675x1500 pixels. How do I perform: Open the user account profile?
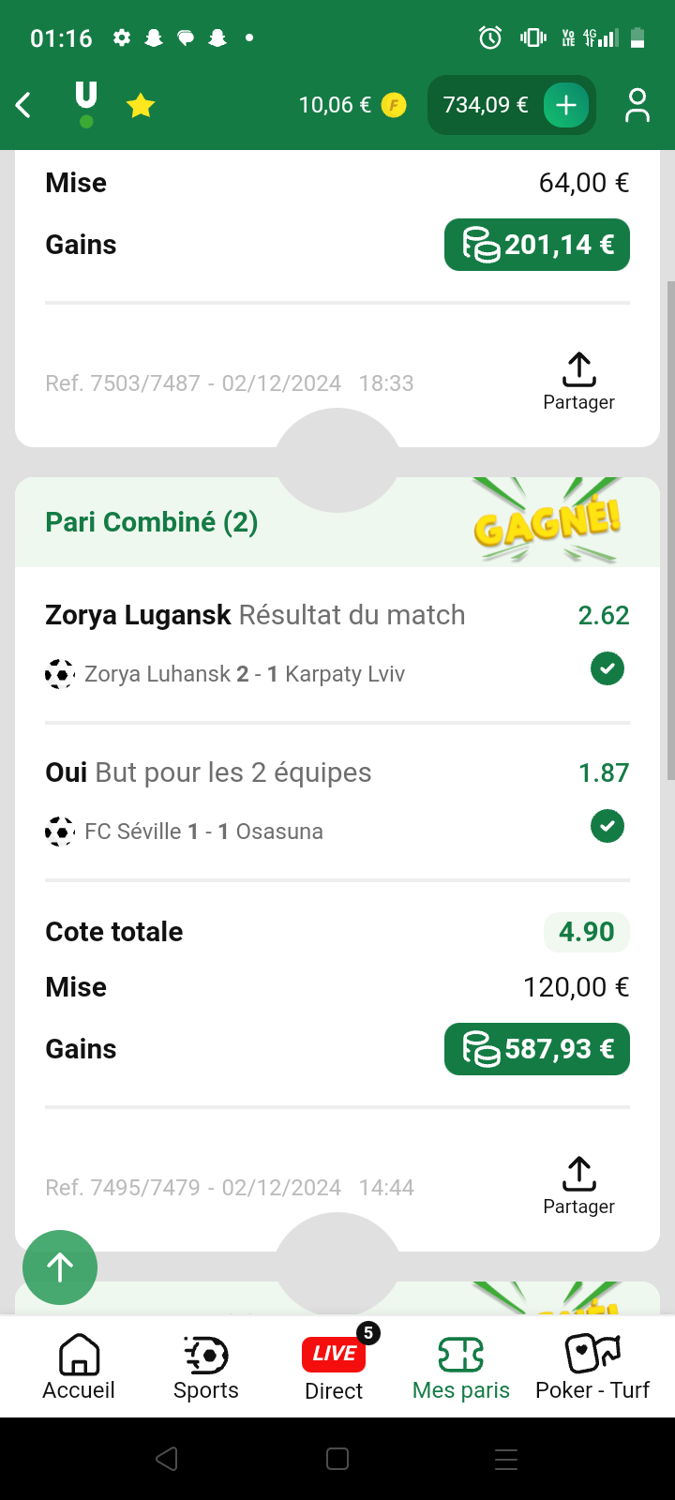point(637,105)
